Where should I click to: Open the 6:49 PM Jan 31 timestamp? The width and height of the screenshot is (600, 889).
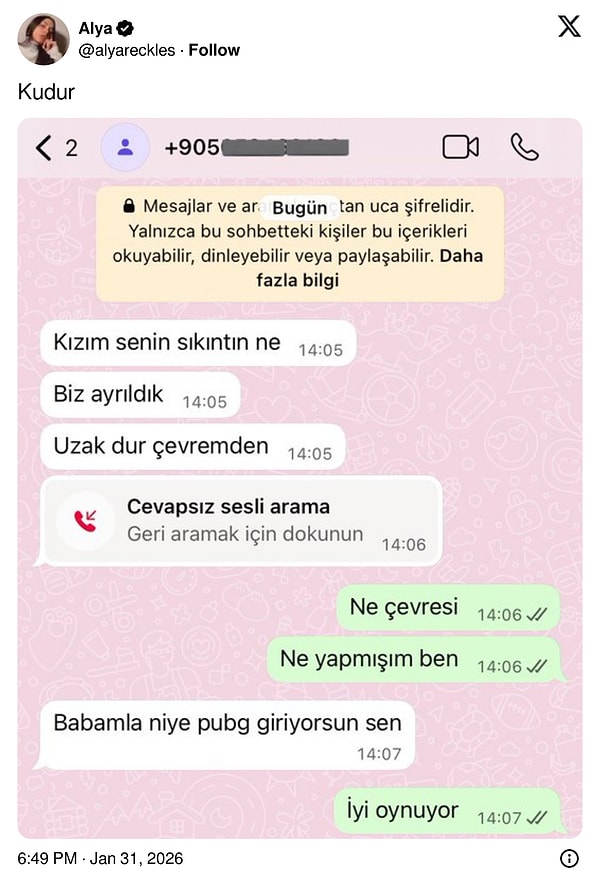point(100,858)
